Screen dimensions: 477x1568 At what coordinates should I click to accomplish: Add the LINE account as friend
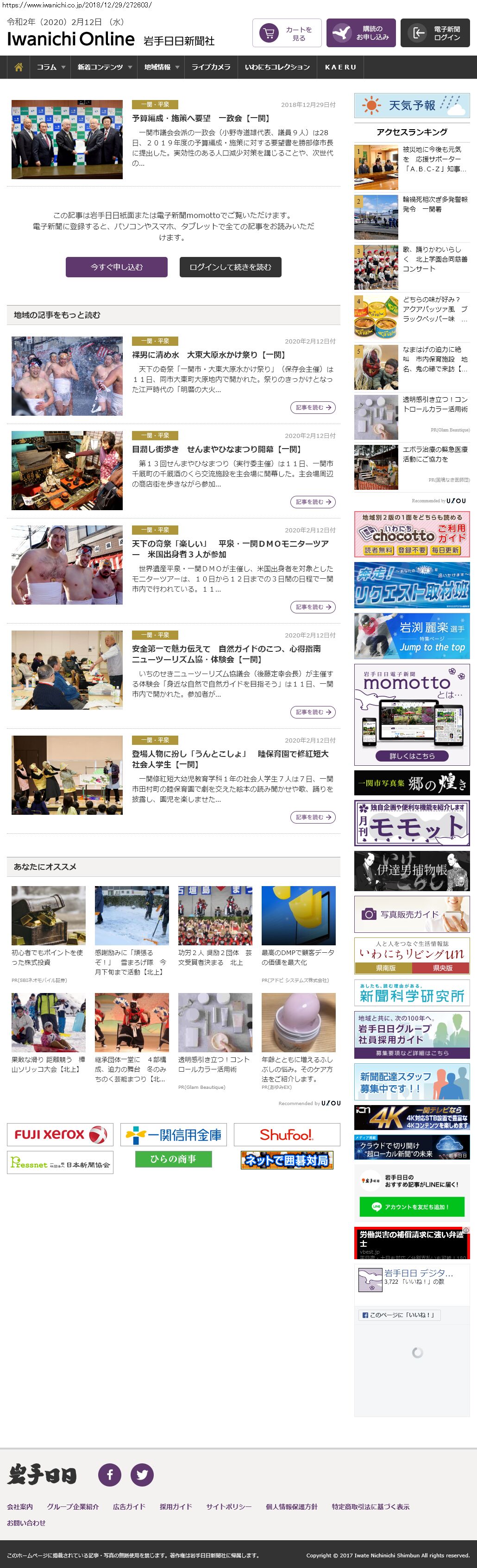pos(412,1206)
